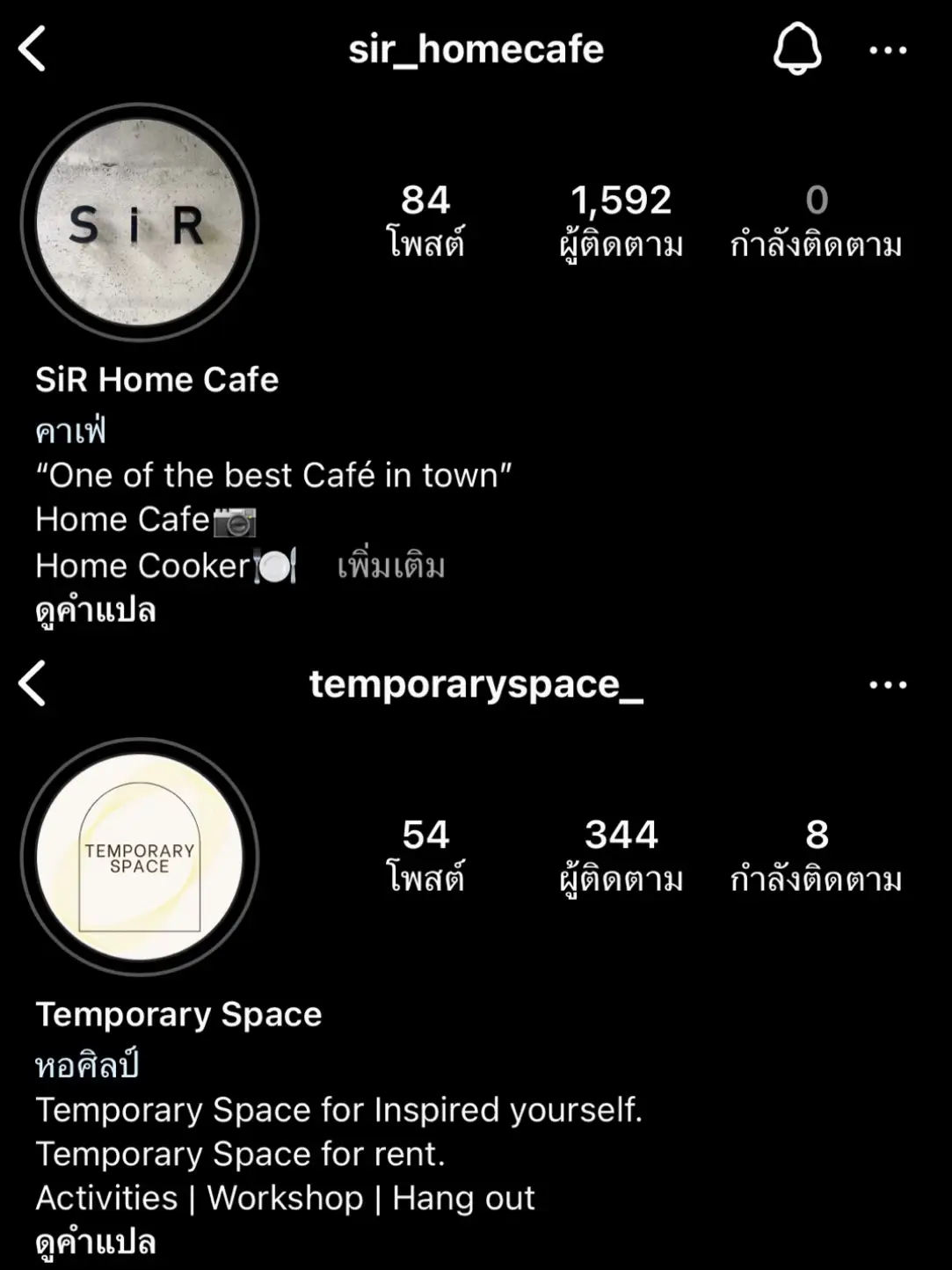Click the SiR Home Cafe display name
The image size is (952, 1270).
click(156, 380)
